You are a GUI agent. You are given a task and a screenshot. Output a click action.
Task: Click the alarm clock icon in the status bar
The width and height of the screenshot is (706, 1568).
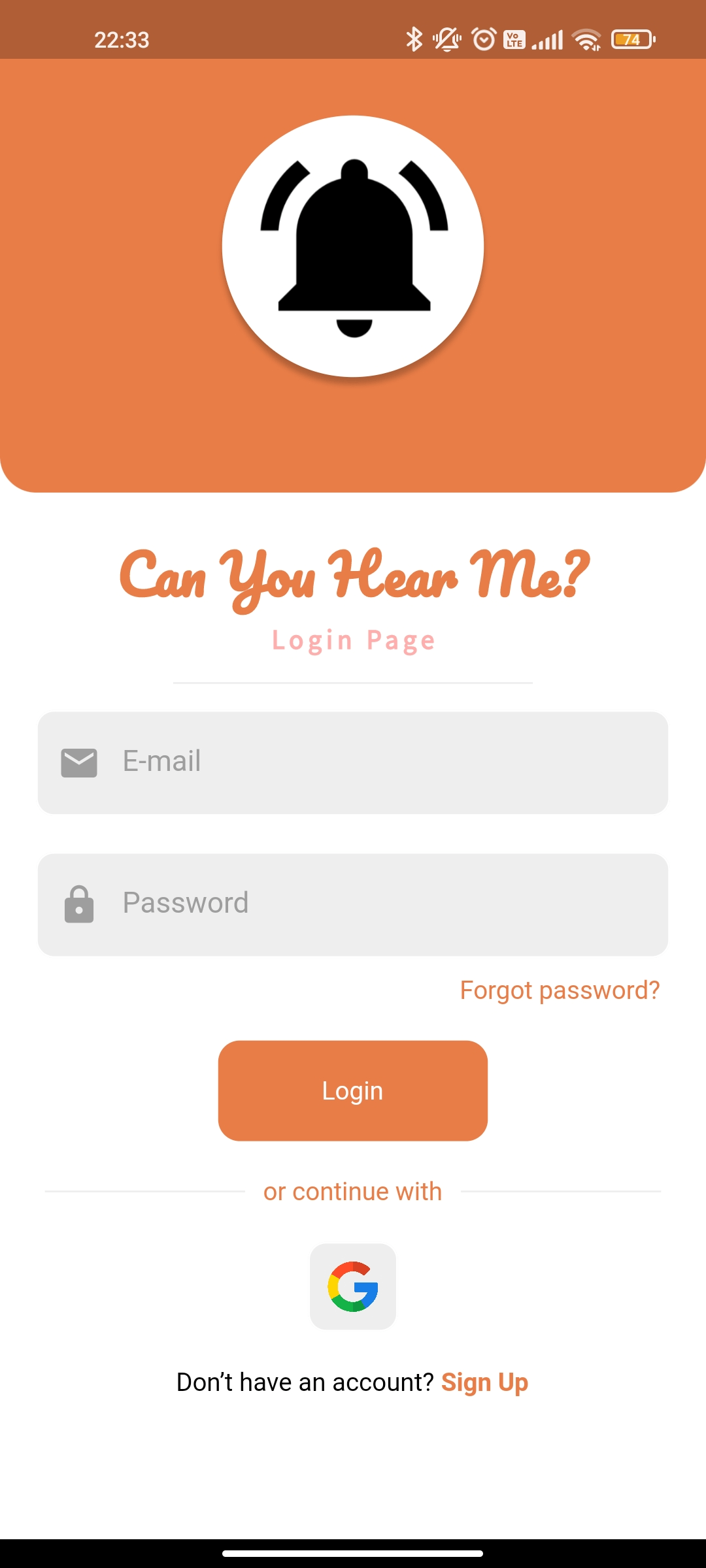pos(483,40)
